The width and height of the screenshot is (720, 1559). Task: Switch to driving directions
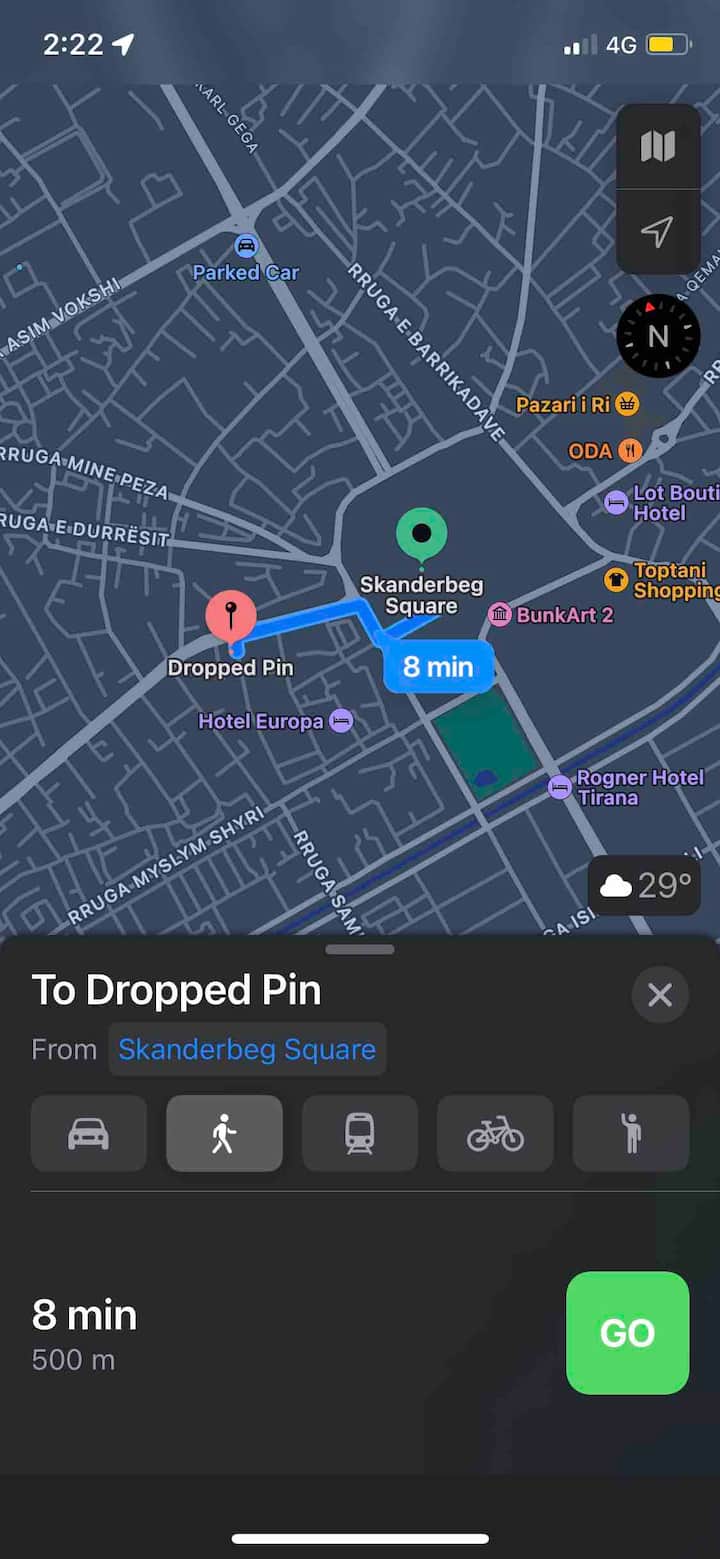point(89,1133)
